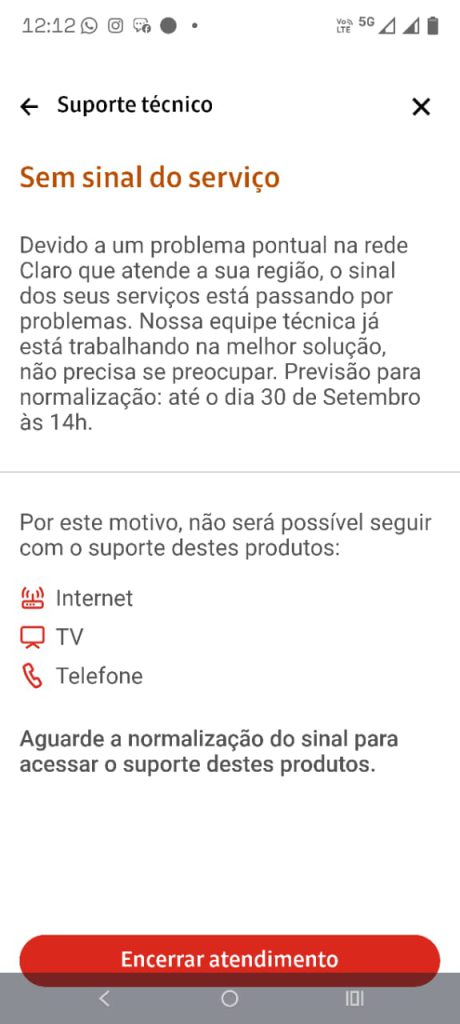Tap Encerrar atendimento button
Viewport: 460px width, 1024px height.
click(229, 959)
